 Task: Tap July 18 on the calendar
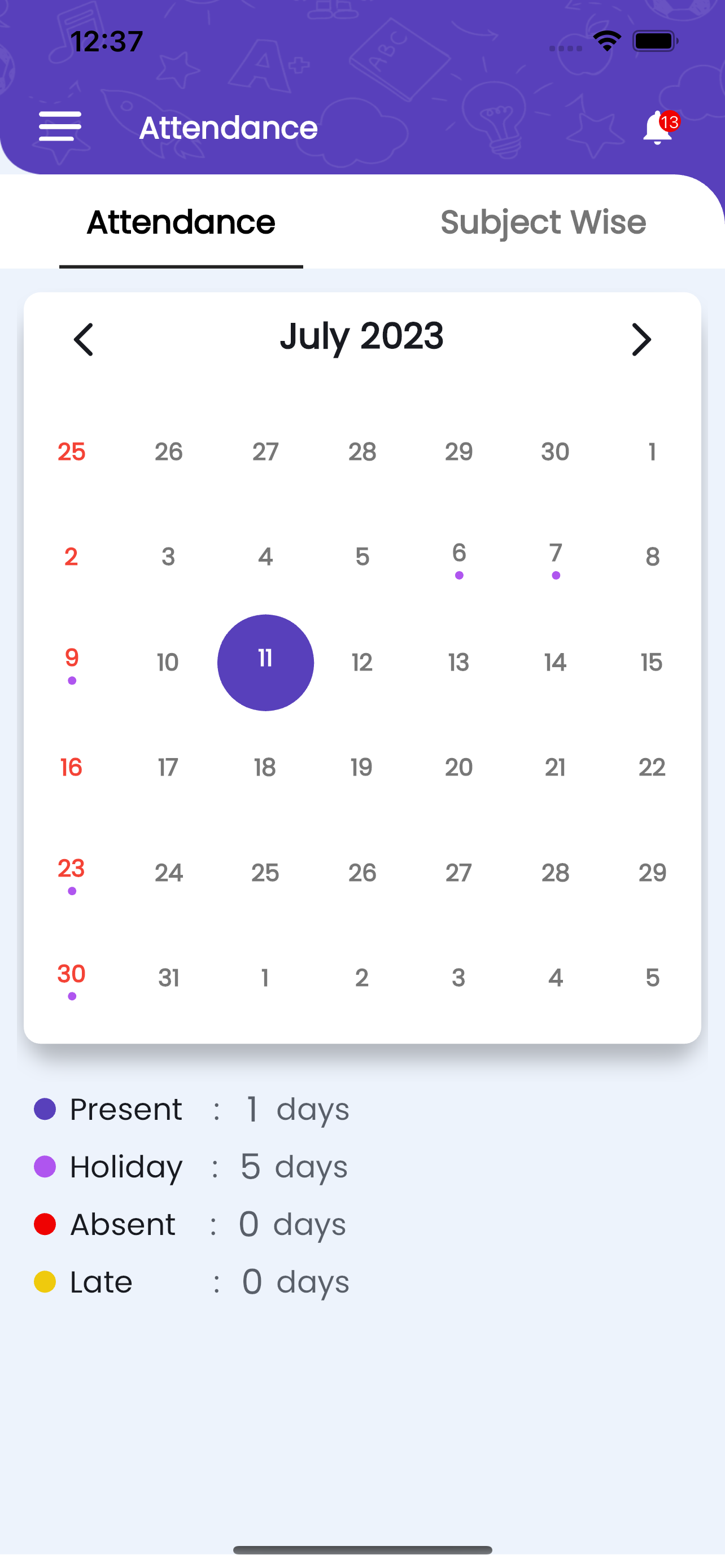tap(265, 768)
